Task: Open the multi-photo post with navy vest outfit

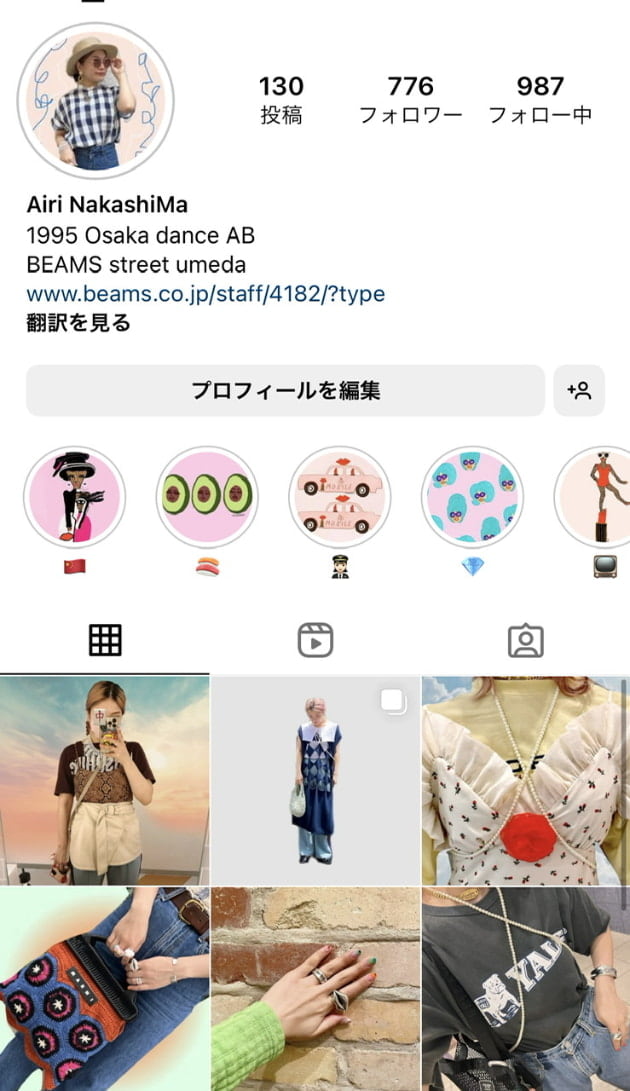Action: [315, 780]
